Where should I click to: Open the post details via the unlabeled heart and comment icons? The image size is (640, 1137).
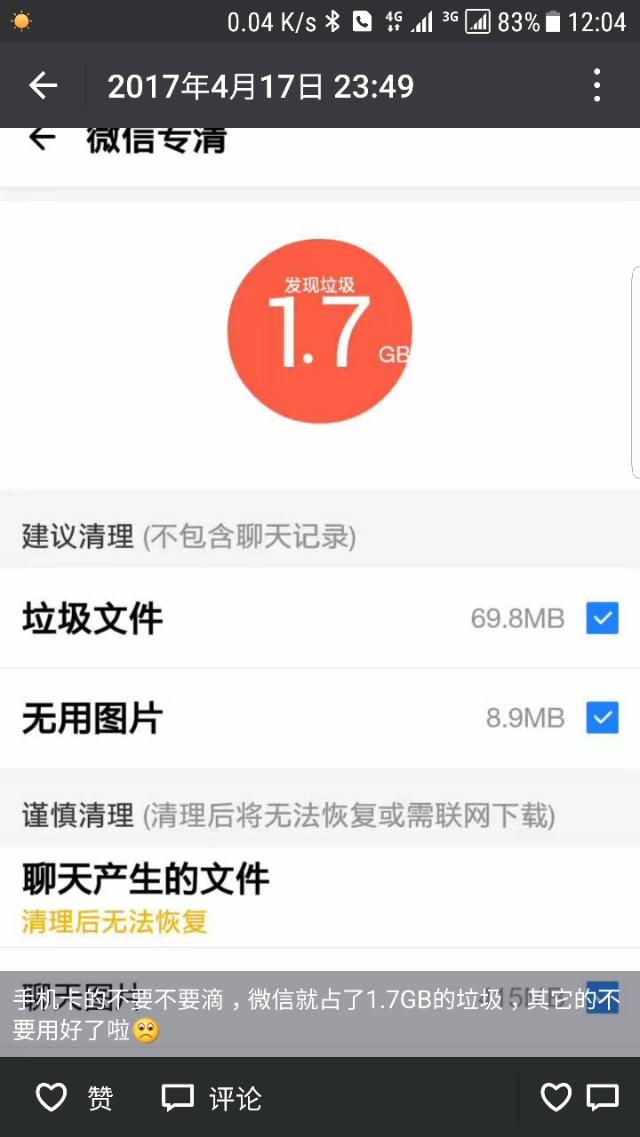coord(579,1097)
